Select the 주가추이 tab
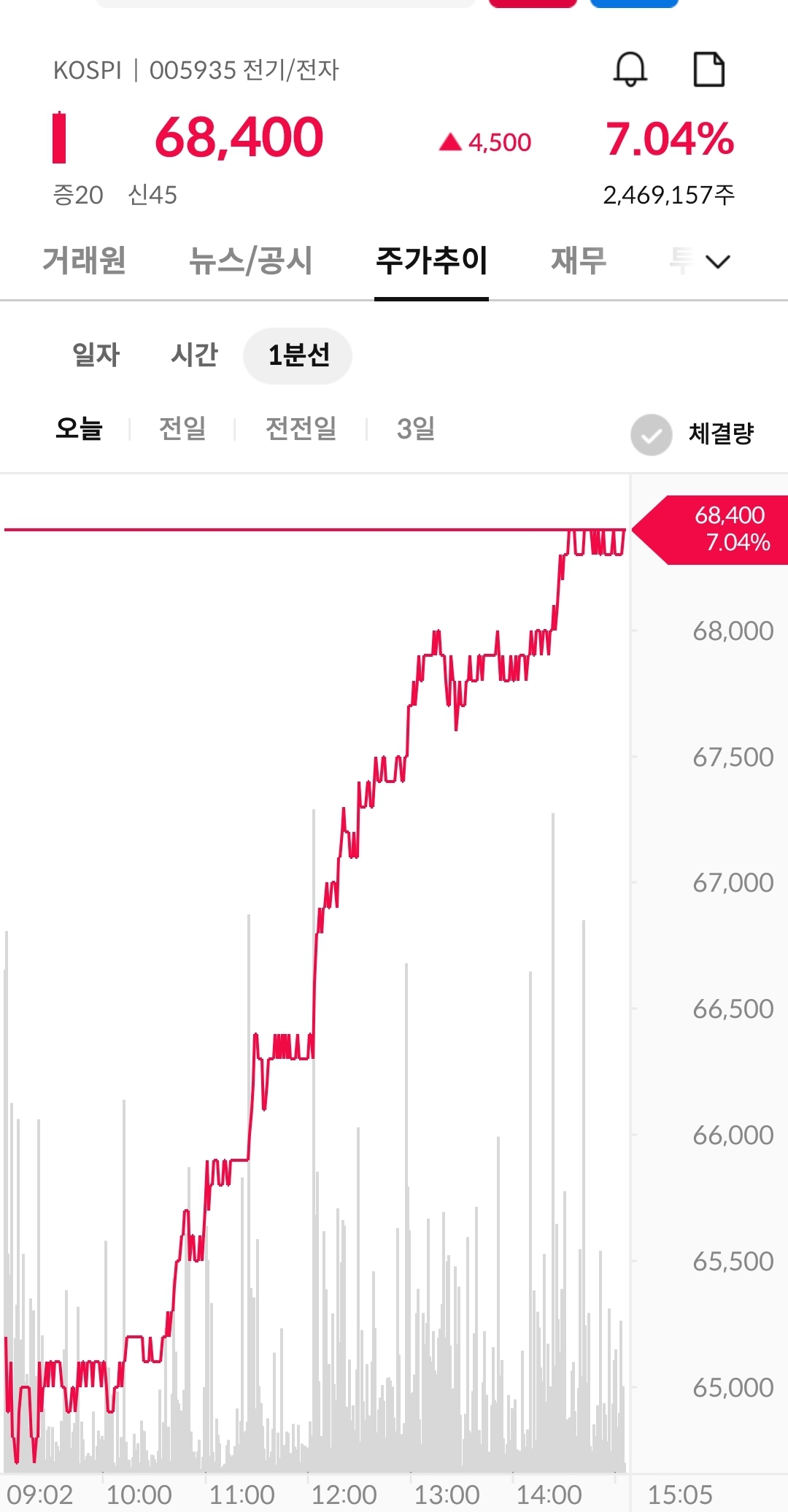Viewport: 788px width, 1512px height. click(x=431, y=261)
